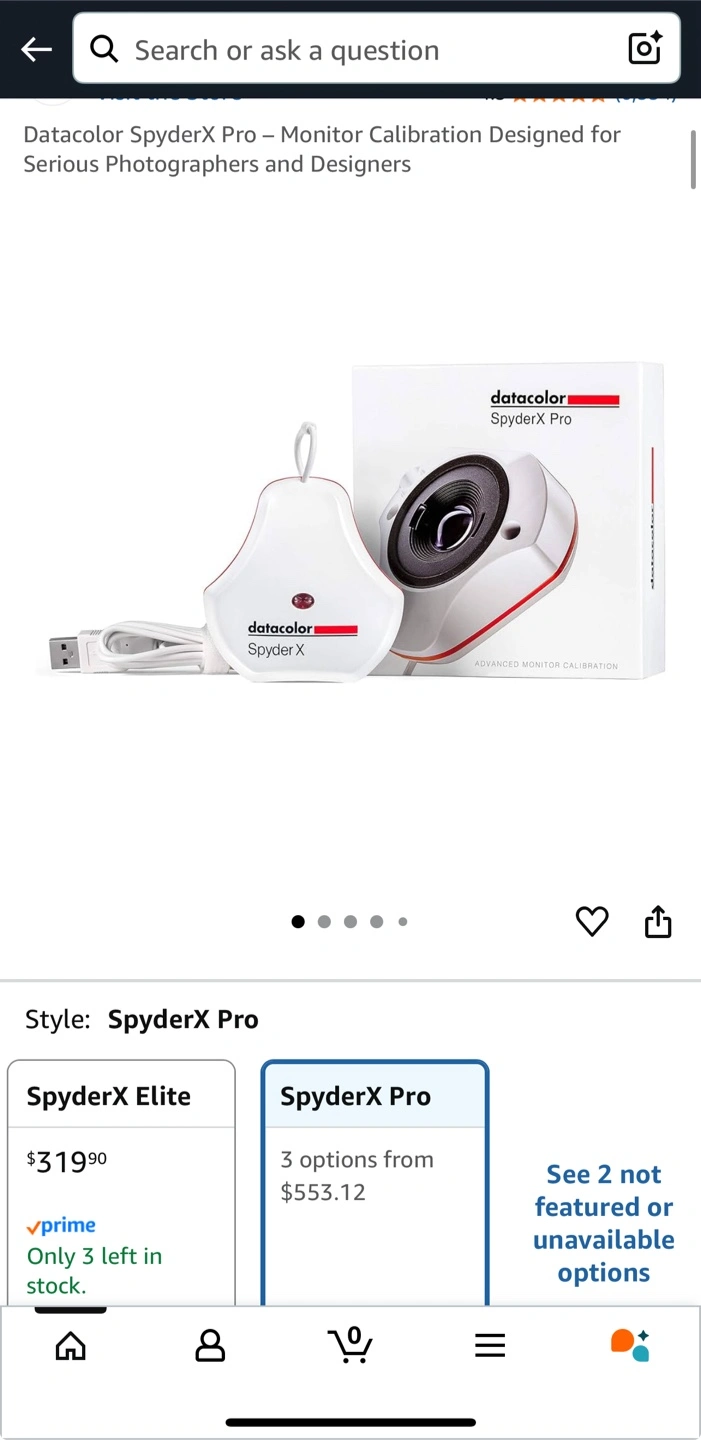This screenshot has width=701, height=1440.
Task: Open camera lens search icon
Action: (645, 49)
